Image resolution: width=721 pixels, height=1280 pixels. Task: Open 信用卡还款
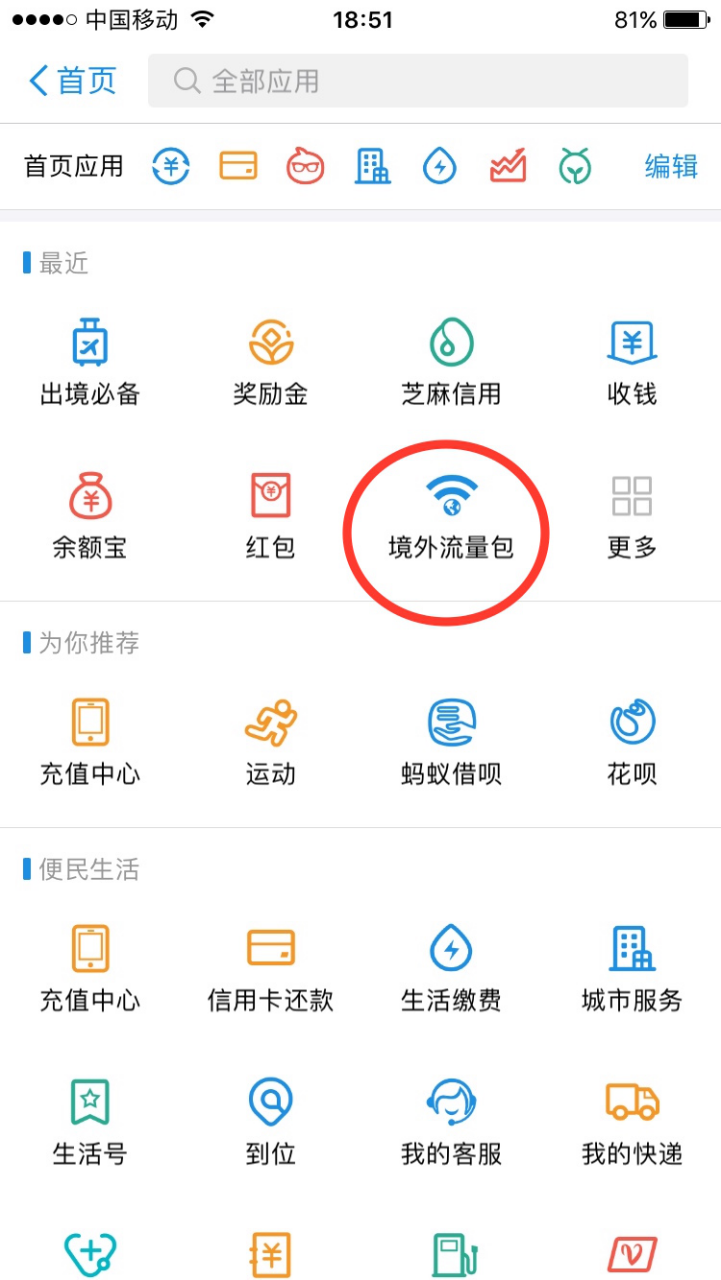pyautogui.click(x=270, y=968)
